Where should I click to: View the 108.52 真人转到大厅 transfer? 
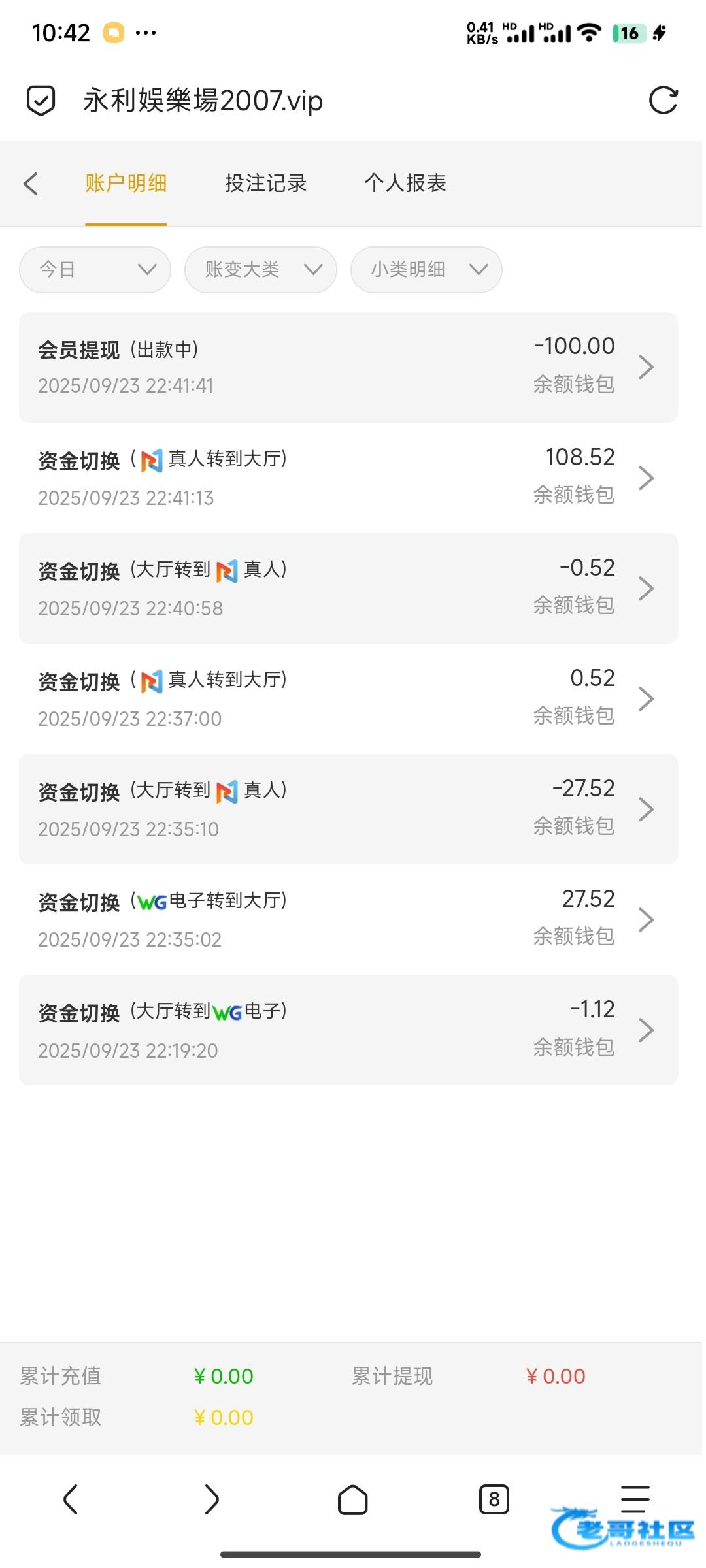[x=348, y=478]
